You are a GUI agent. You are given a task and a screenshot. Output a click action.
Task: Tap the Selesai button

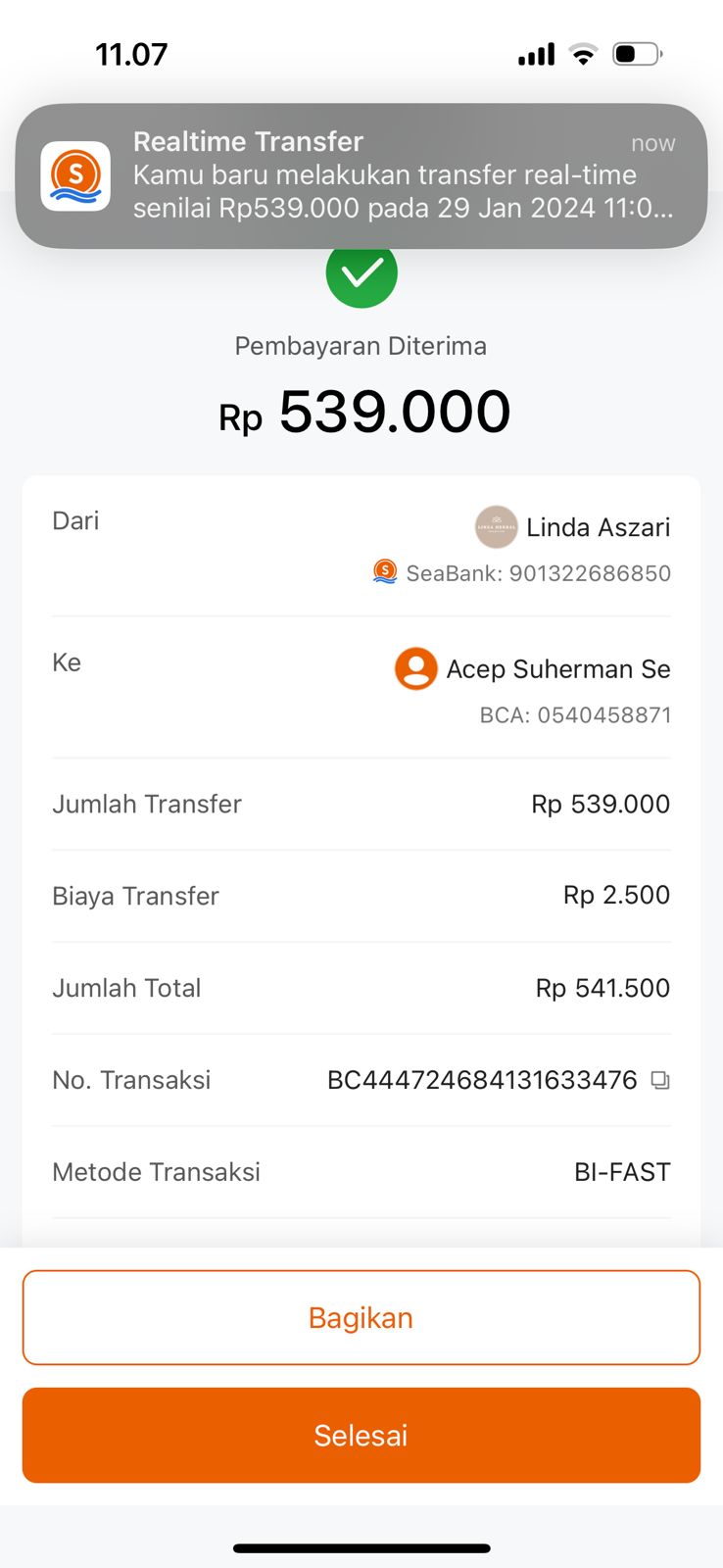[361, 1435]
